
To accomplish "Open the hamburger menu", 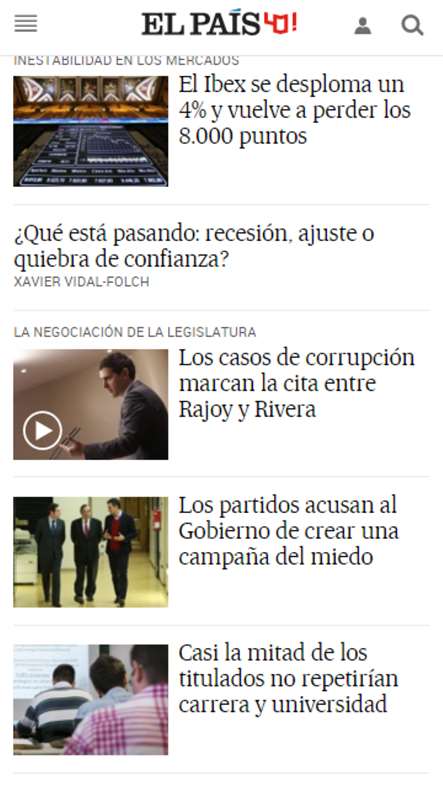I will pos(26,24).
